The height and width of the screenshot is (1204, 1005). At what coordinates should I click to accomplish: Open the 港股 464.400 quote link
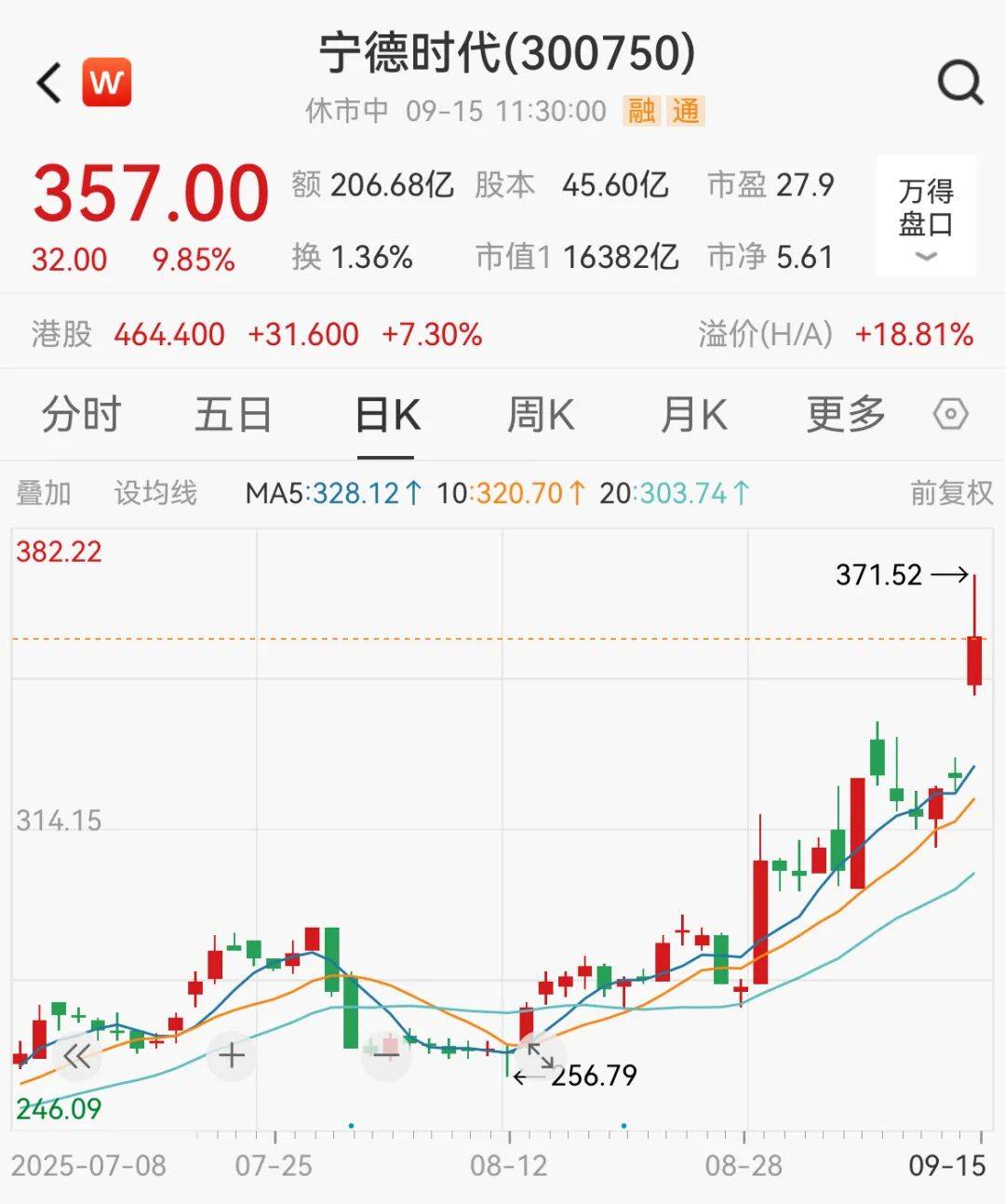click(166, 335)
